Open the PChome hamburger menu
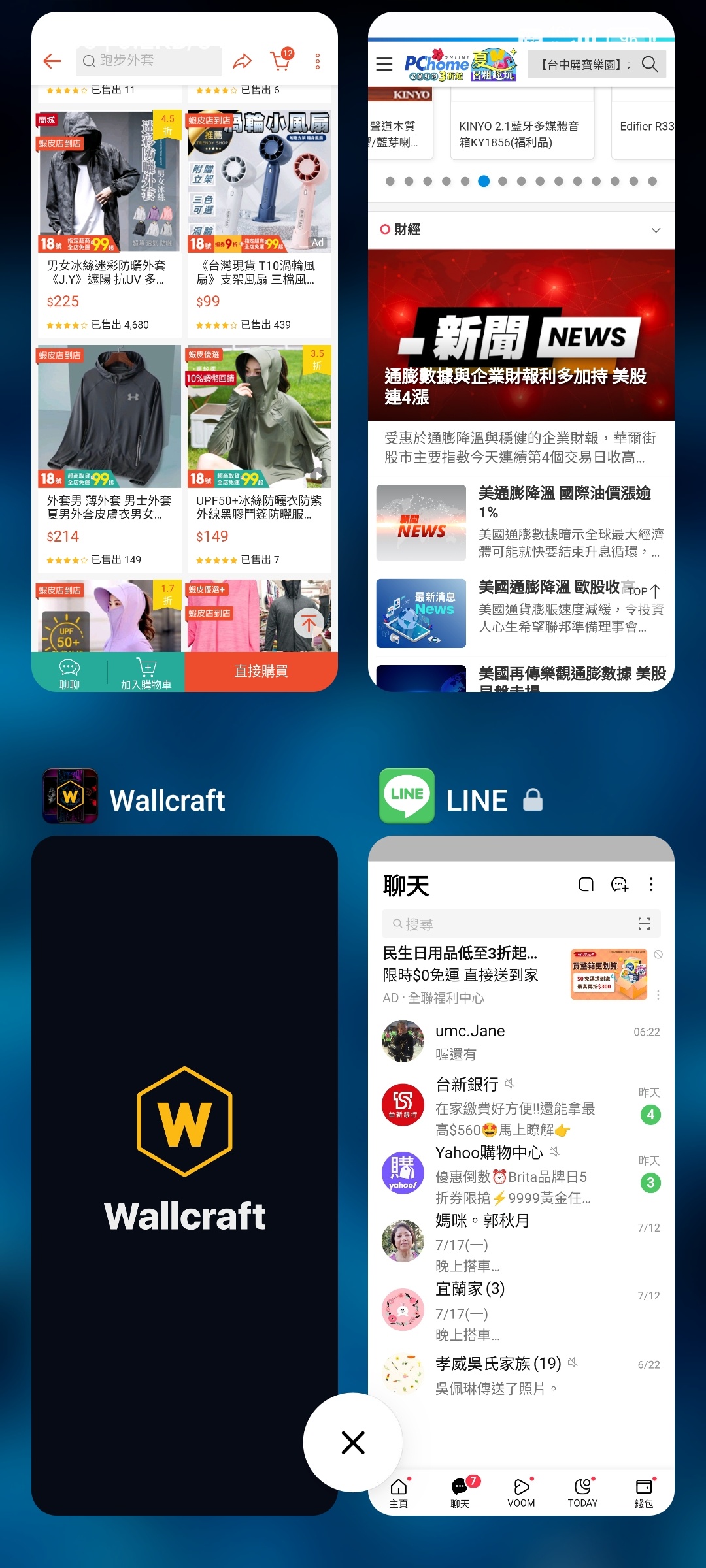Screen dimensions: 706x1568 (384, 64)
